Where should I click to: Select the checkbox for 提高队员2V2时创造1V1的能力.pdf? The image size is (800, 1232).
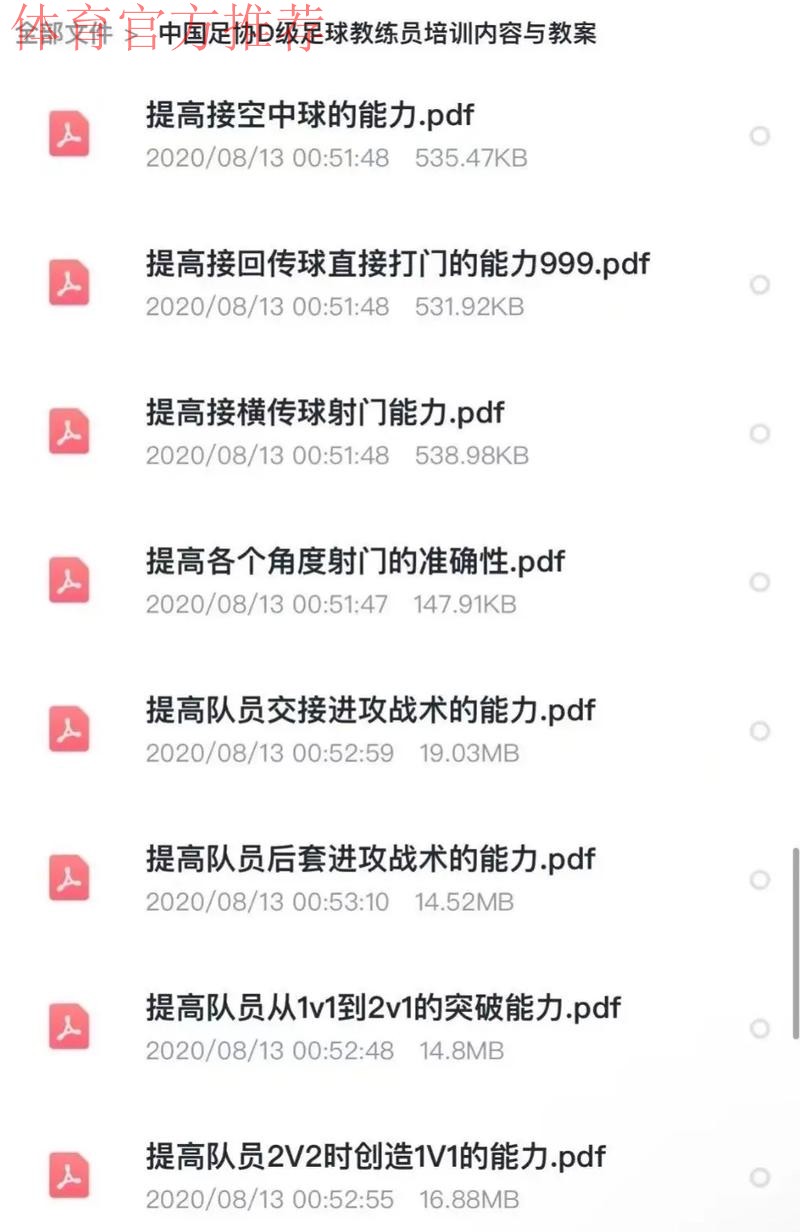point(758,1177)
